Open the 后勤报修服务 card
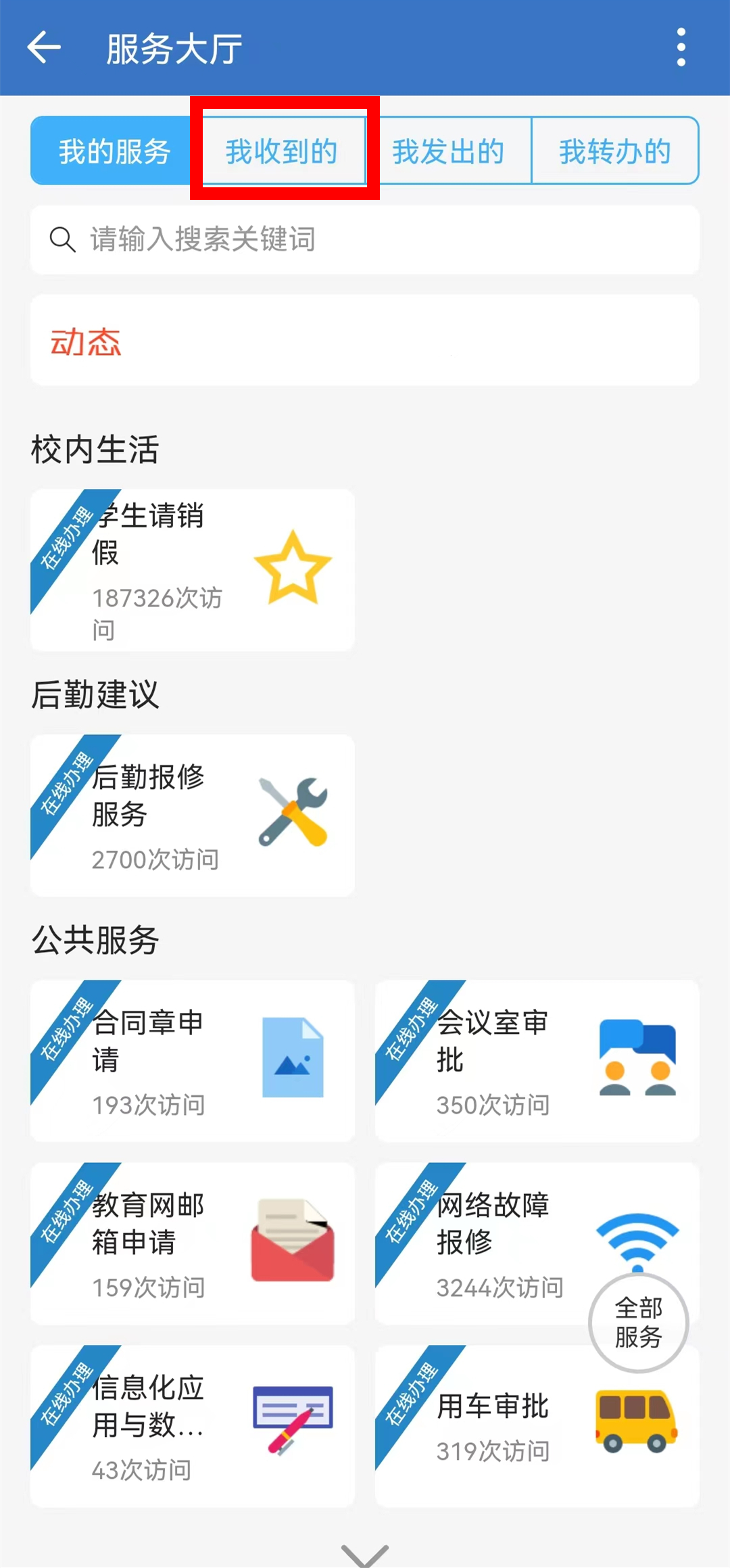Viewport: 730px width, 1568px height. click(193, 815)
